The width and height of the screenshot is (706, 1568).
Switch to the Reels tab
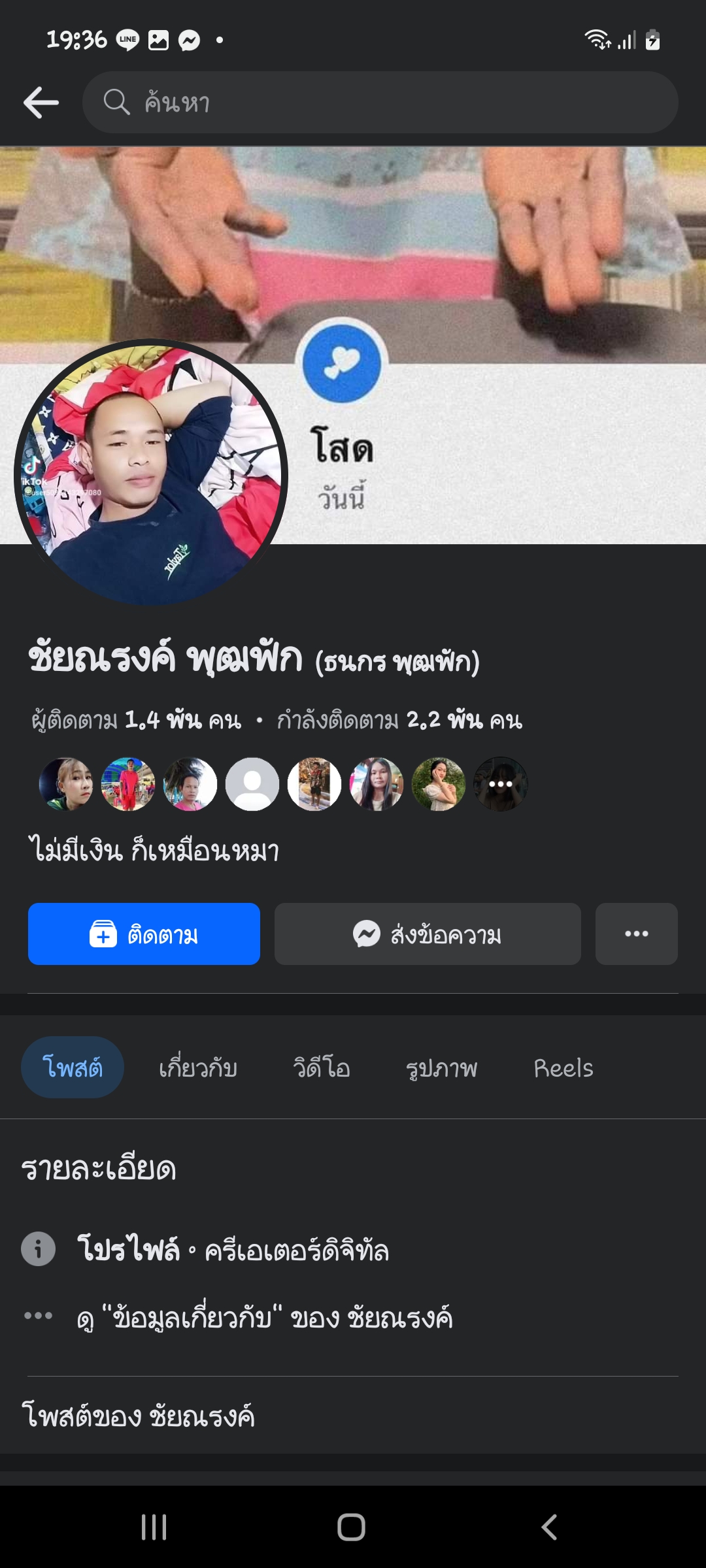[563, 1068]
